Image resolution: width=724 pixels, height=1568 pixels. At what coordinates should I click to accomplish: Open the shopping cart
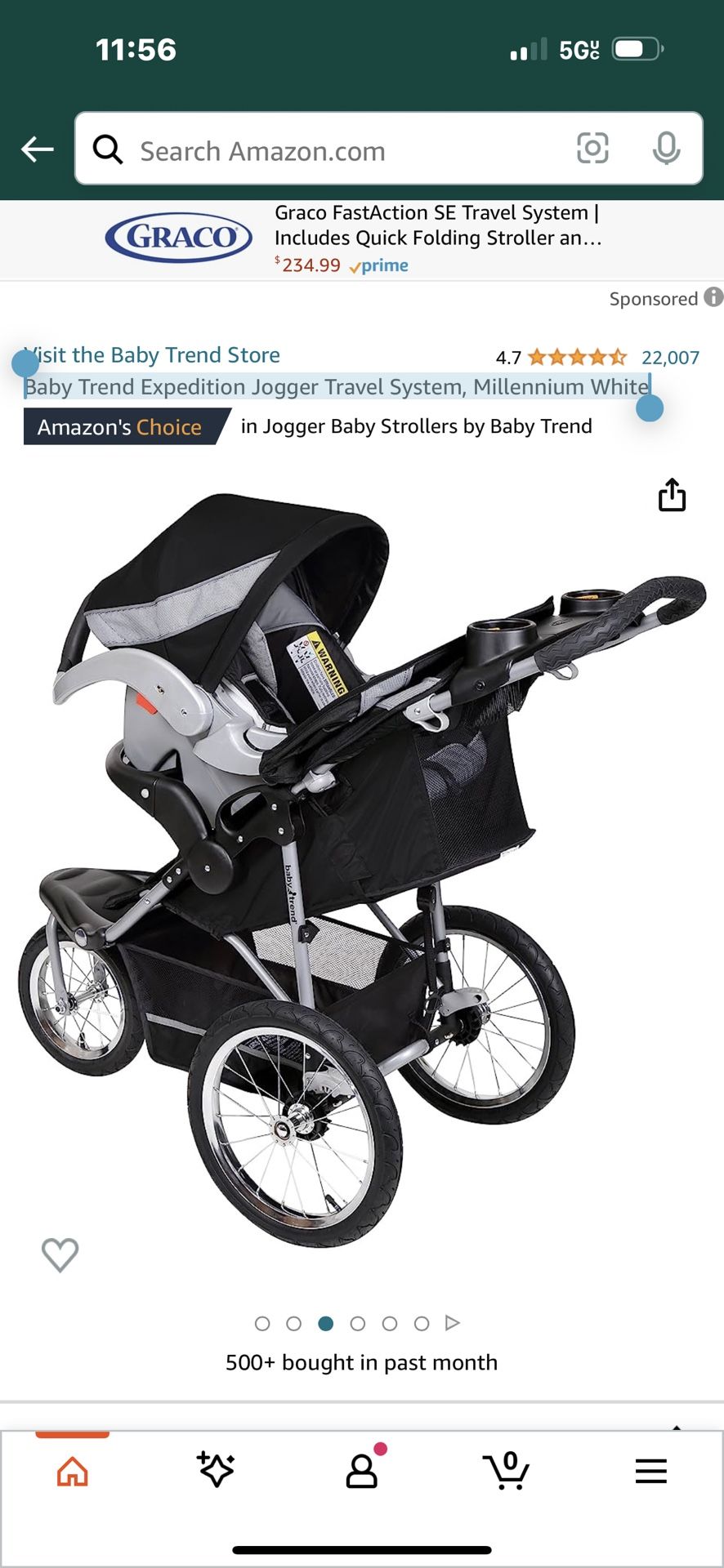pyautogui.click(x=506, y=1470)
